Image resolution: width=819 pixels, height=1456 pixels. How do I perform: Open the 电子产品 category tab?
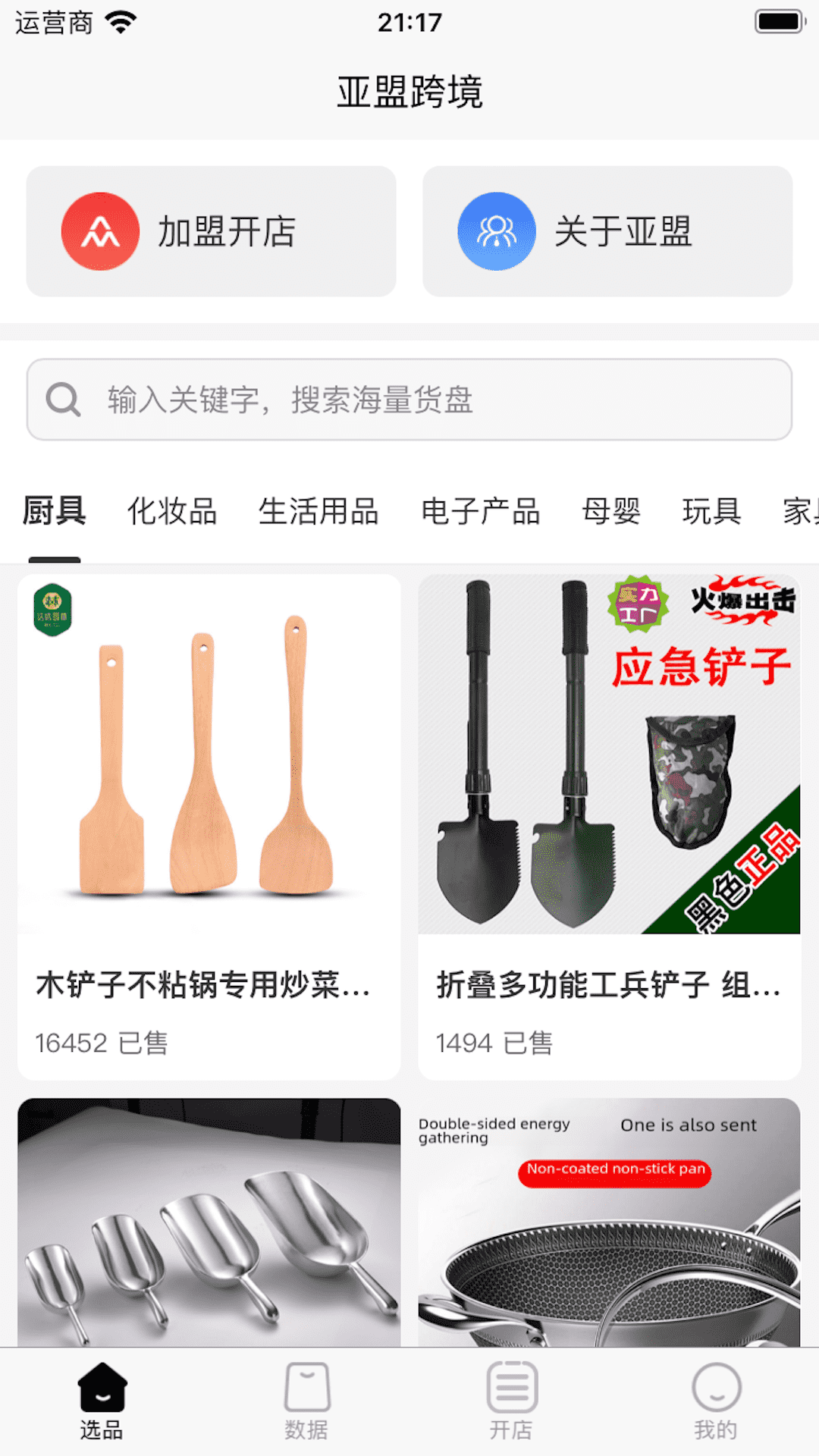[x=482, y=511]
